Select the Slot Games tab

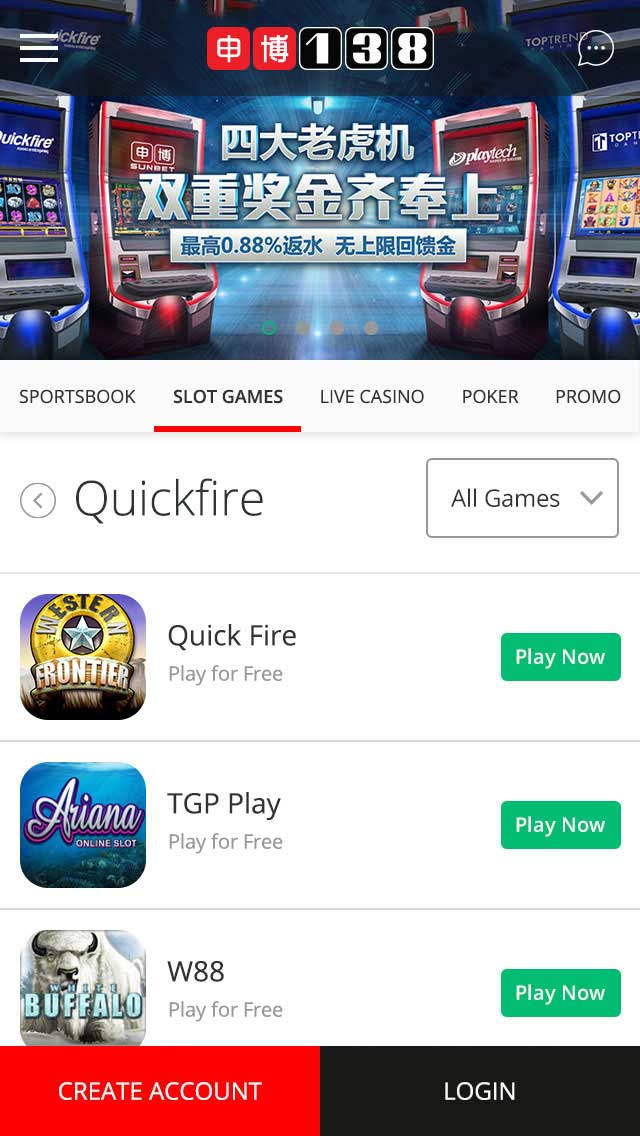[x=228, y=397]
